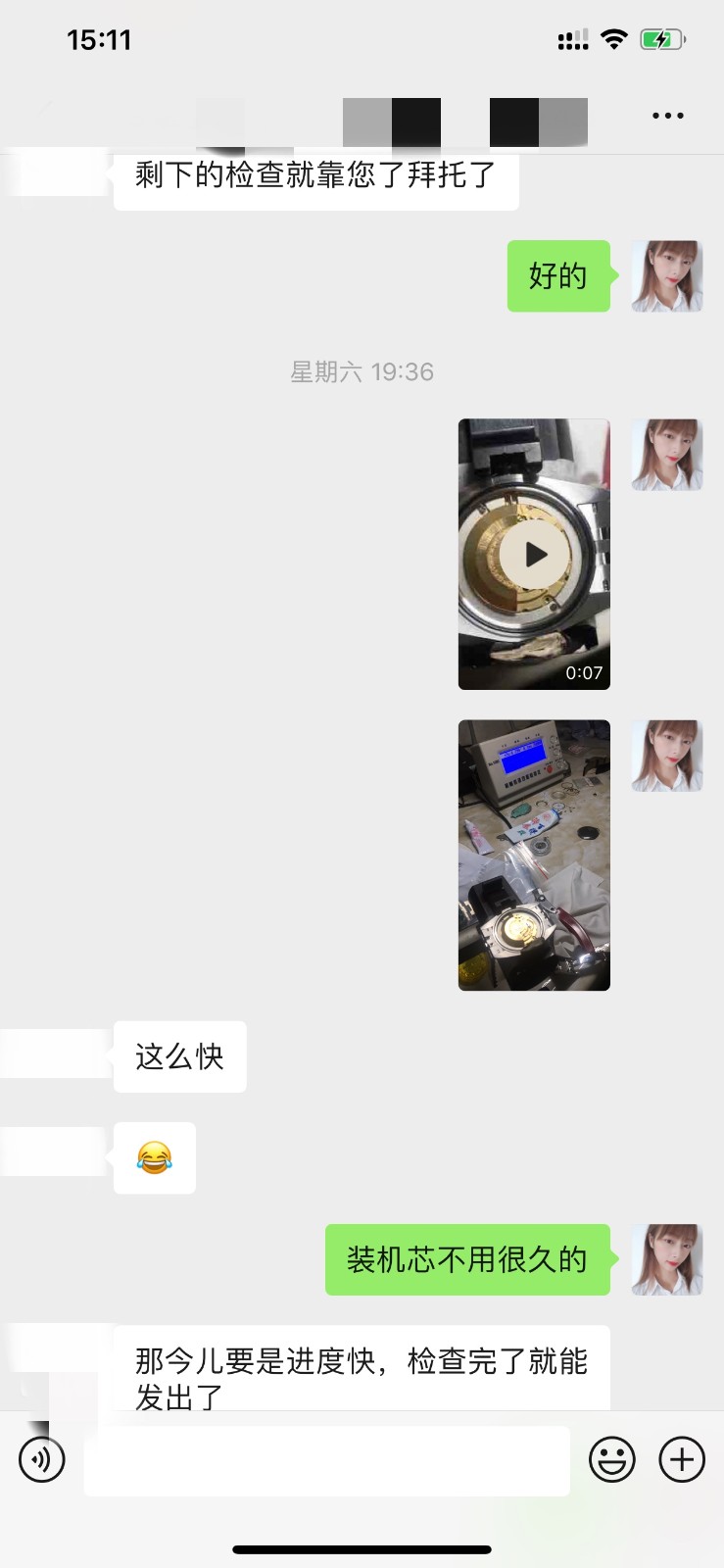The width and height of the screenshot is (724, 1568).
Task: Open sender's avatar next to 好的
Action: click(x=666, y=276)
